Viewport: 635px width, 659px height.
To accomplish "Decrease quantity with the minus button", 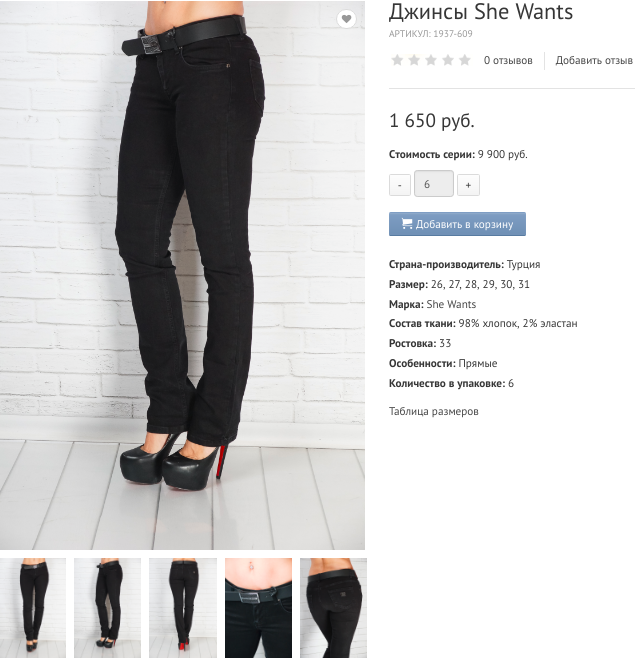I will [399, 185].
